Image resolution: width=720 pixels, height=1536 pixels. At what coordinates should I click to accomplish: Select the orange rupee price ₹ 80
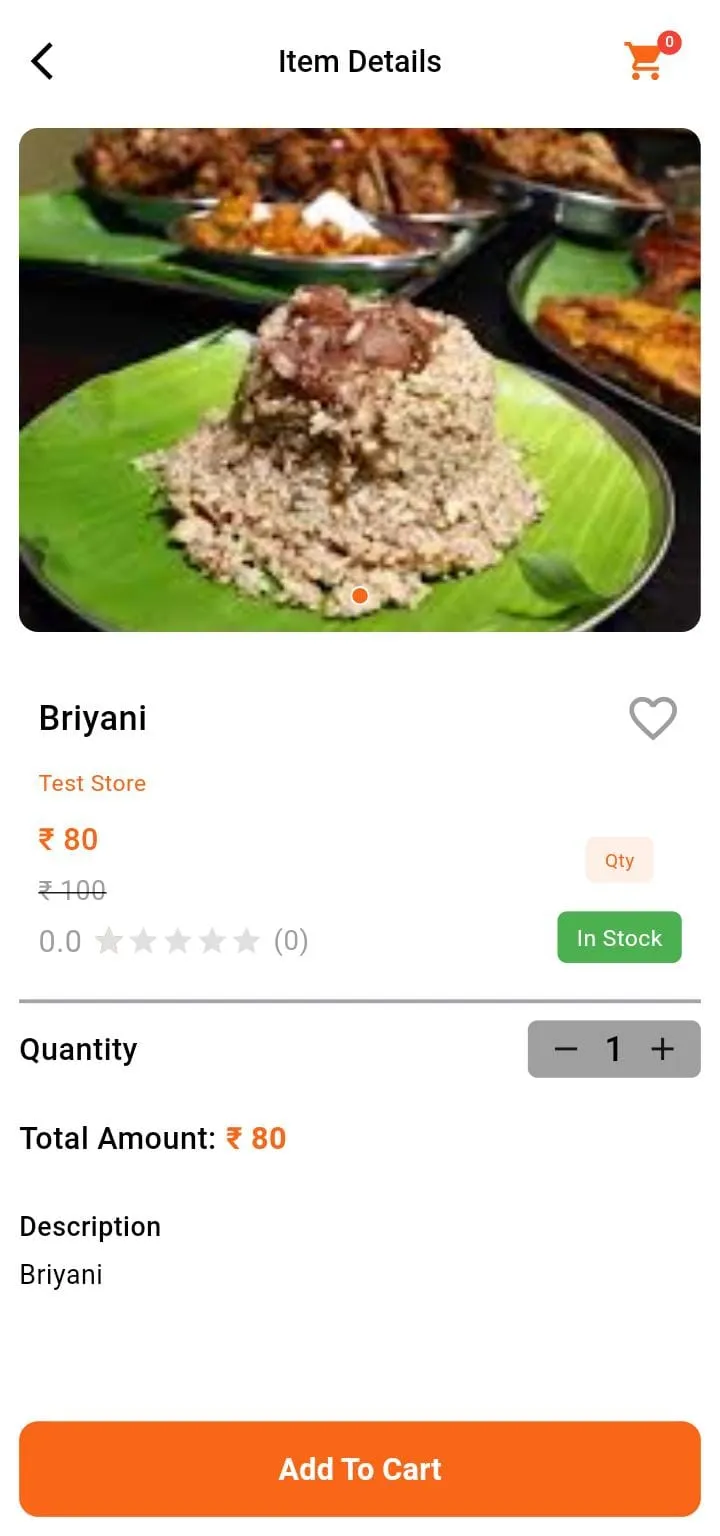click(x=68, y=839)
